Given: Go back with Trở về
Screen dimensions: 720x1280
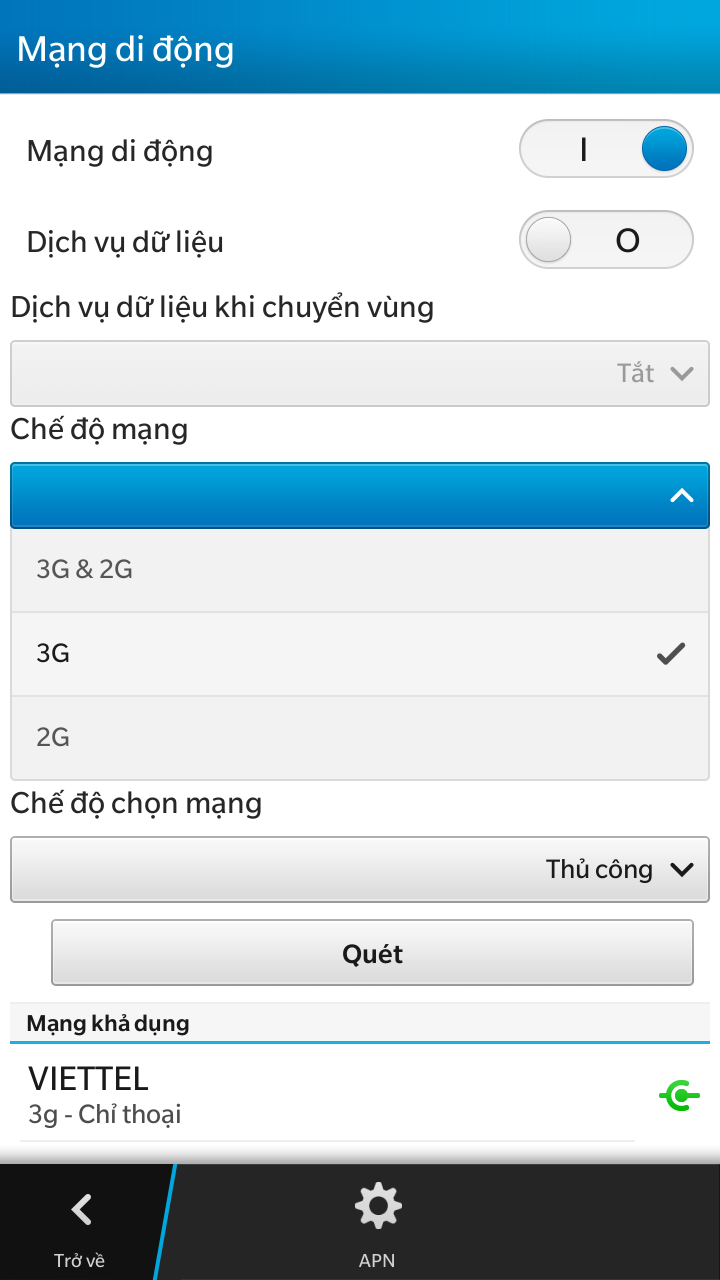Looking at the screenshot, I should coord(80,1225).
